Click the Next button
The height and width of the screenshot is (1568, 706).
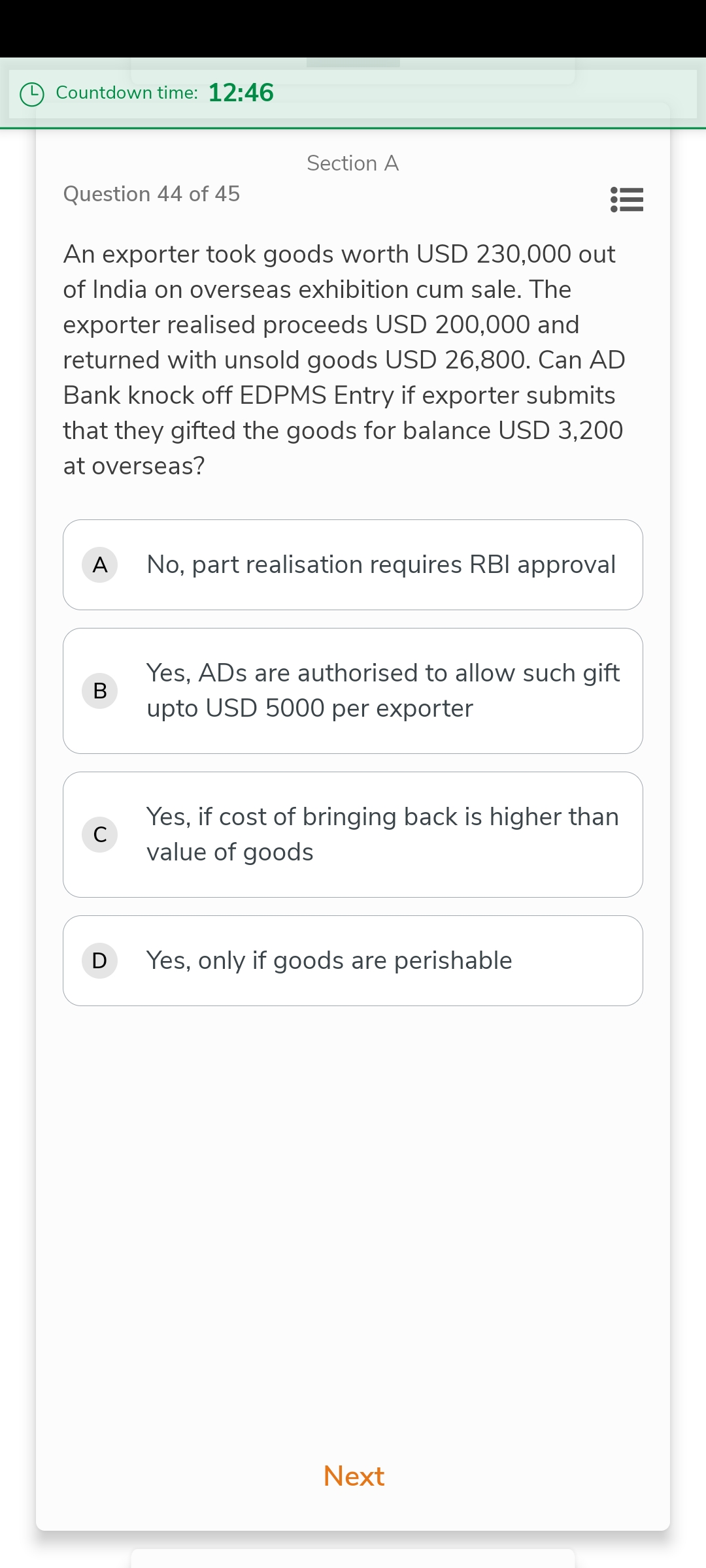pos(353,1477)
